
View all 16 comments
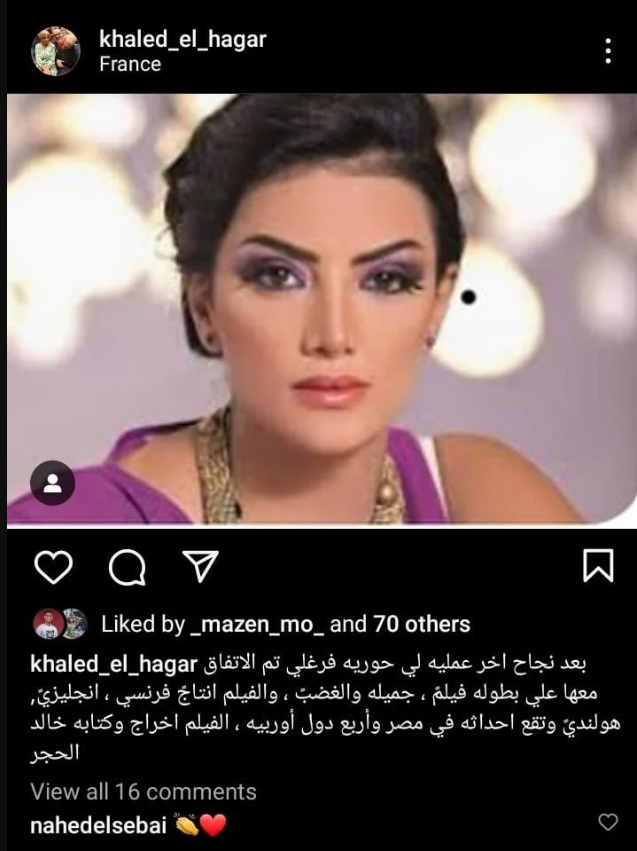coord(143,792)
